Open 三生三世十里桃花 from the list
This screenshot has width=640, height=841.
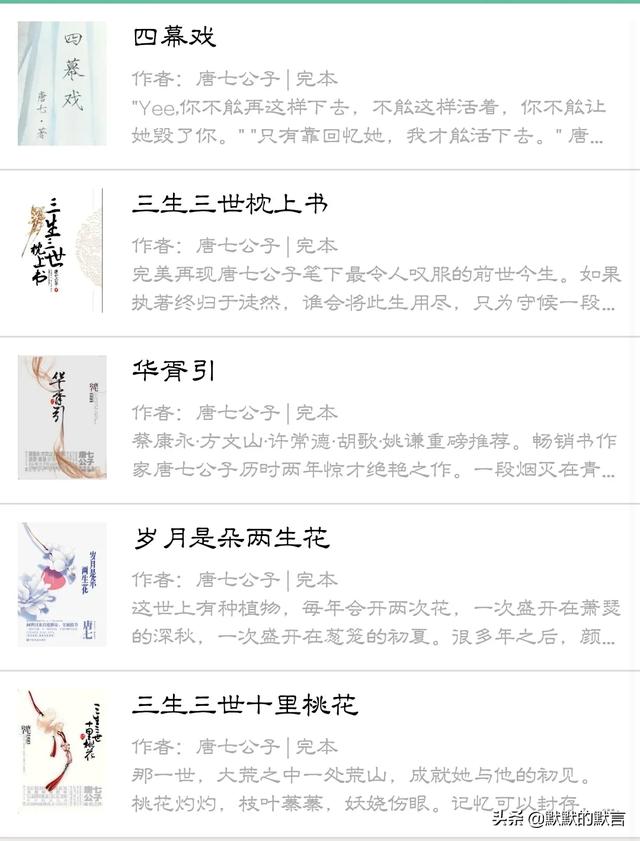pyautogui.click(x=244, y=705)
